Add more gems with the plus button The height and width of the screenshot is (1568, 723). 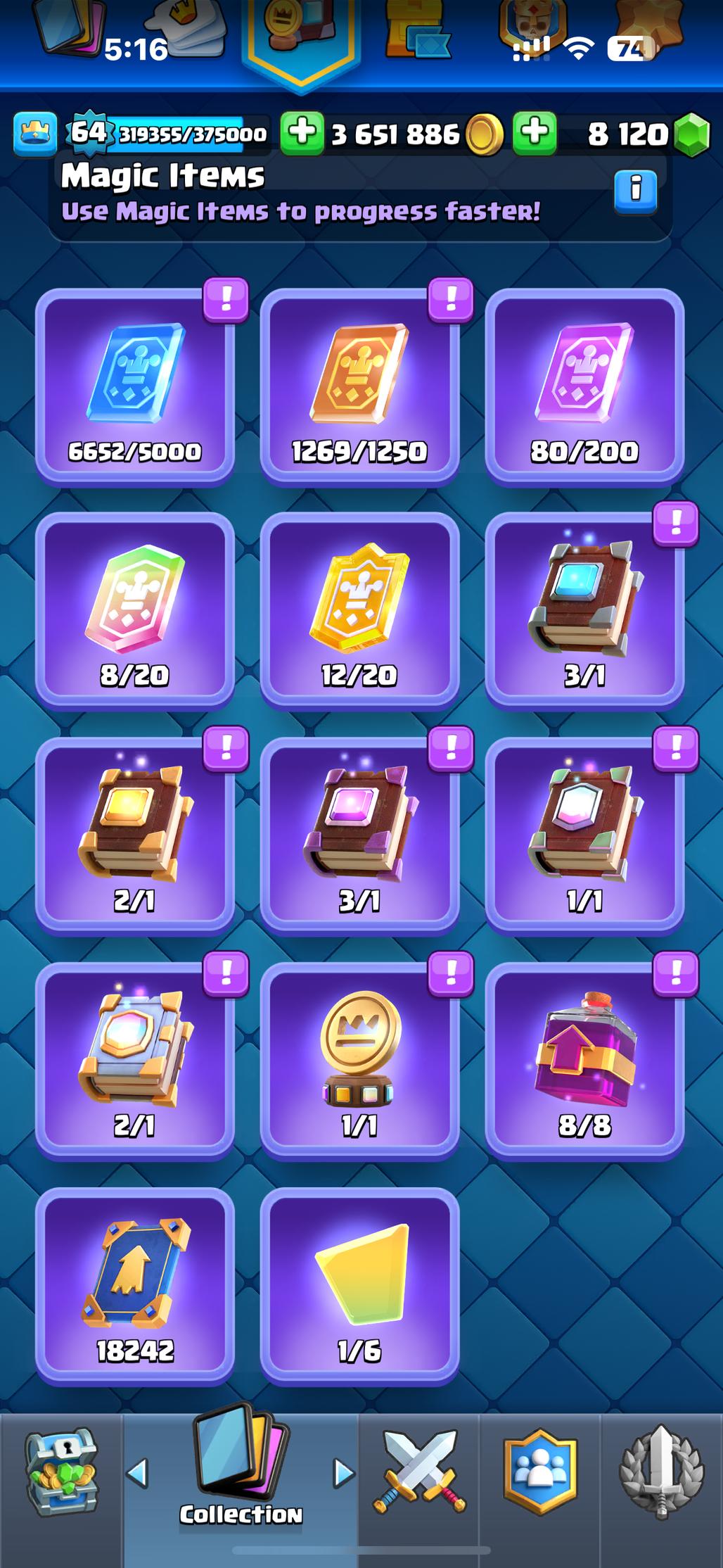[535, 132]
